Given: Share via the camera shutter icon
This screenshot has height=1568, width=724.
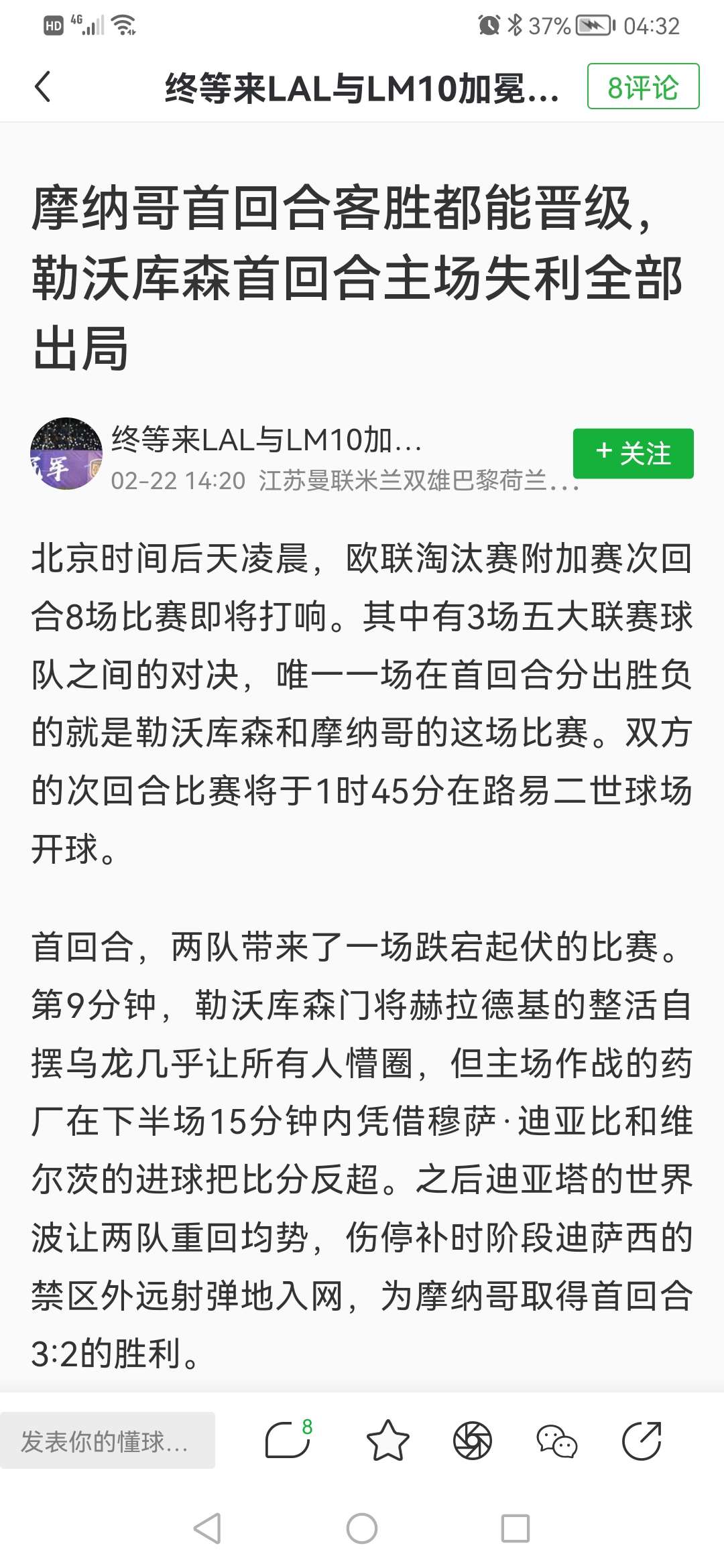Looking at the screenshot, I should (x=473, y=1440).
